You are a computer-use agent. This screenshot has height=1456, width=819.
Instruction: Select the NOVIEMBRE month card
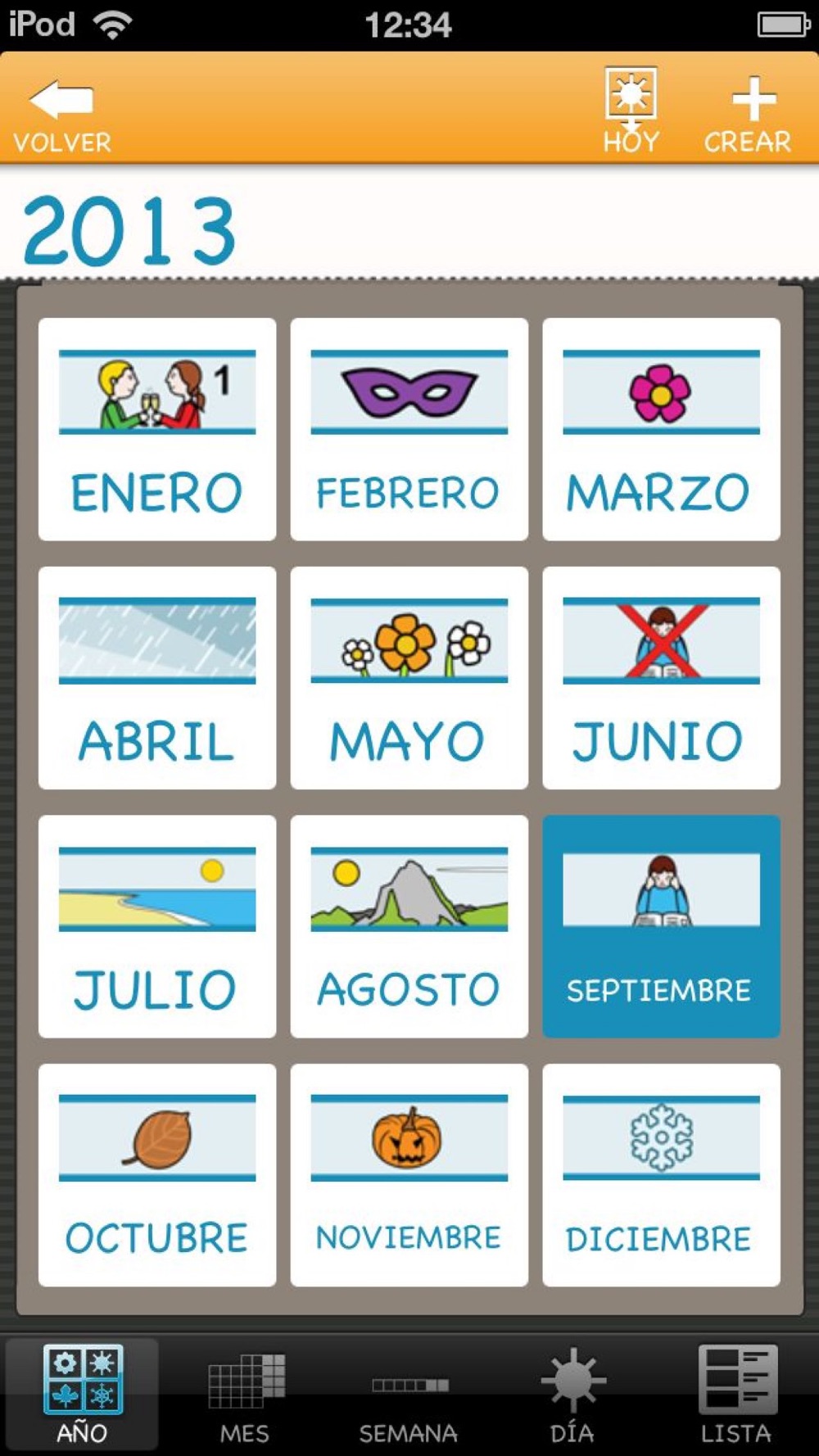409,1175
